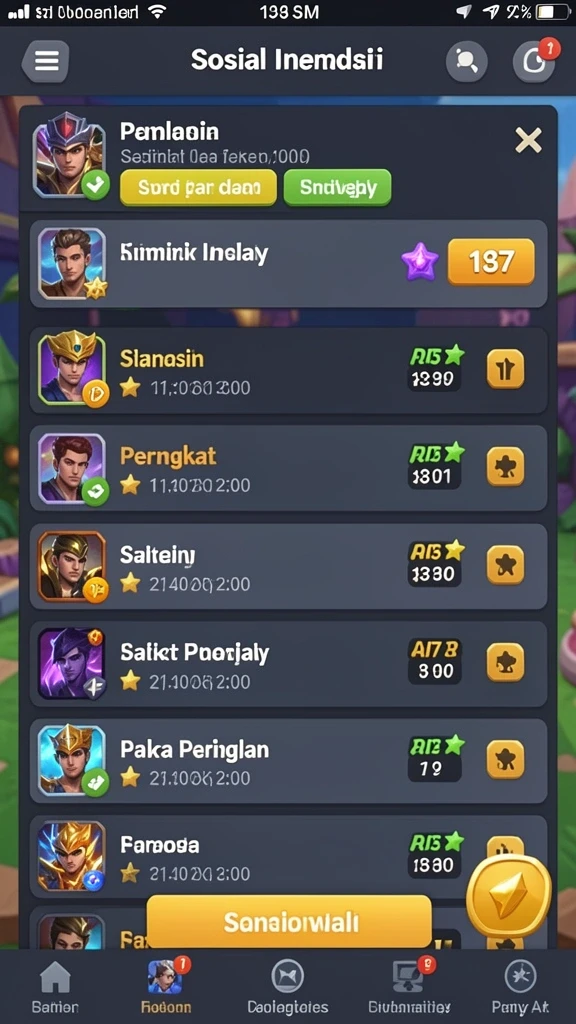This screenshot has height=1024, width=576.
Task: Open the hamburger menu
Action: tap(46, 61)
